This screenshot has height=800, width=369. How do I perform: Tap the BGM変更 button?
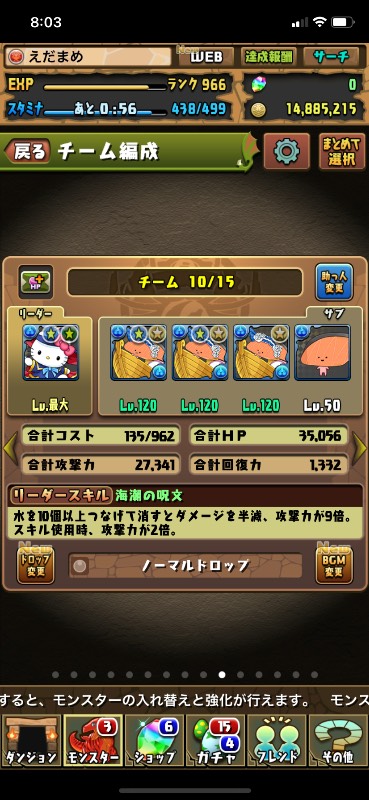pyautogui.click(x=334, y=565)
